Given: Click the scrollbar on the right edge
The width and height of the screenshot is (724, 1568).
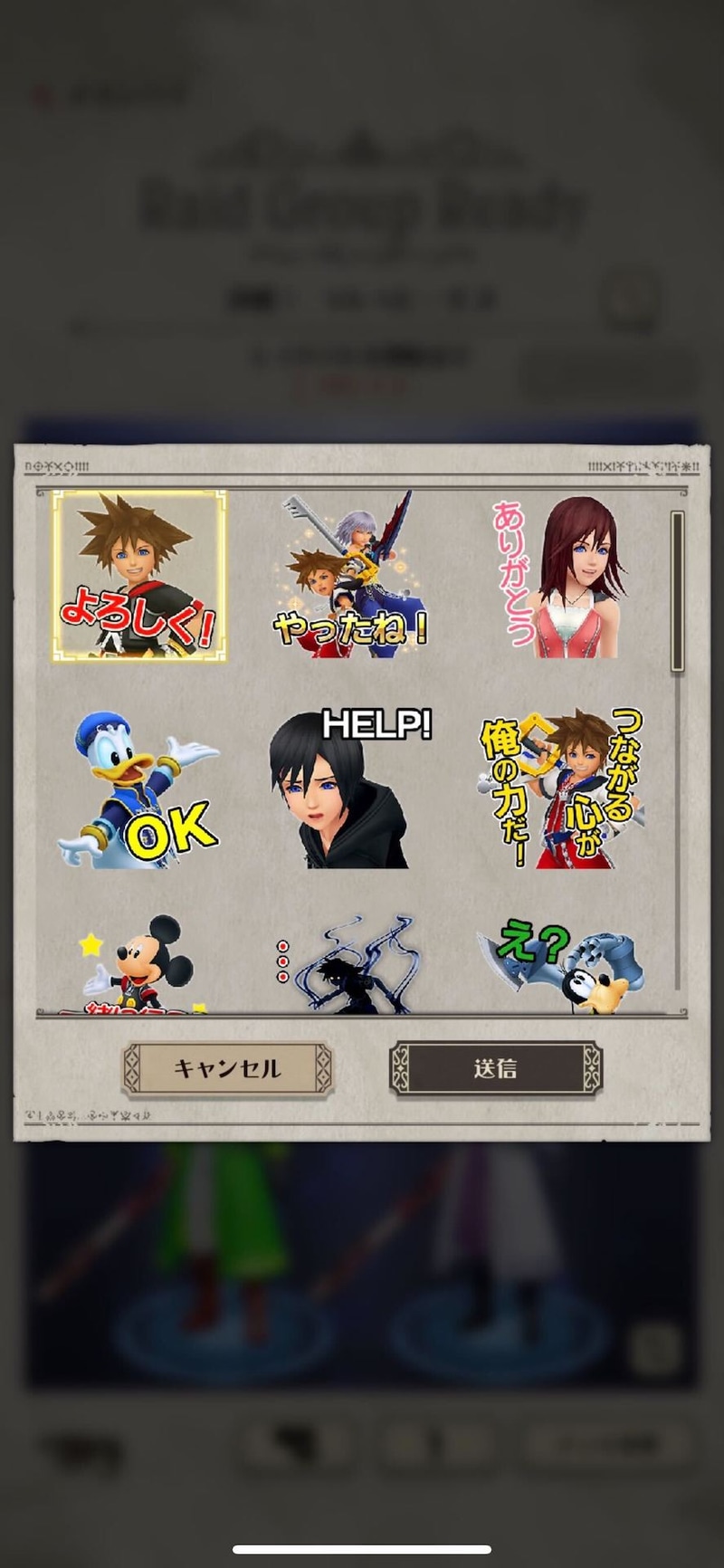Looking at the screenshot, I should (677, 588).
